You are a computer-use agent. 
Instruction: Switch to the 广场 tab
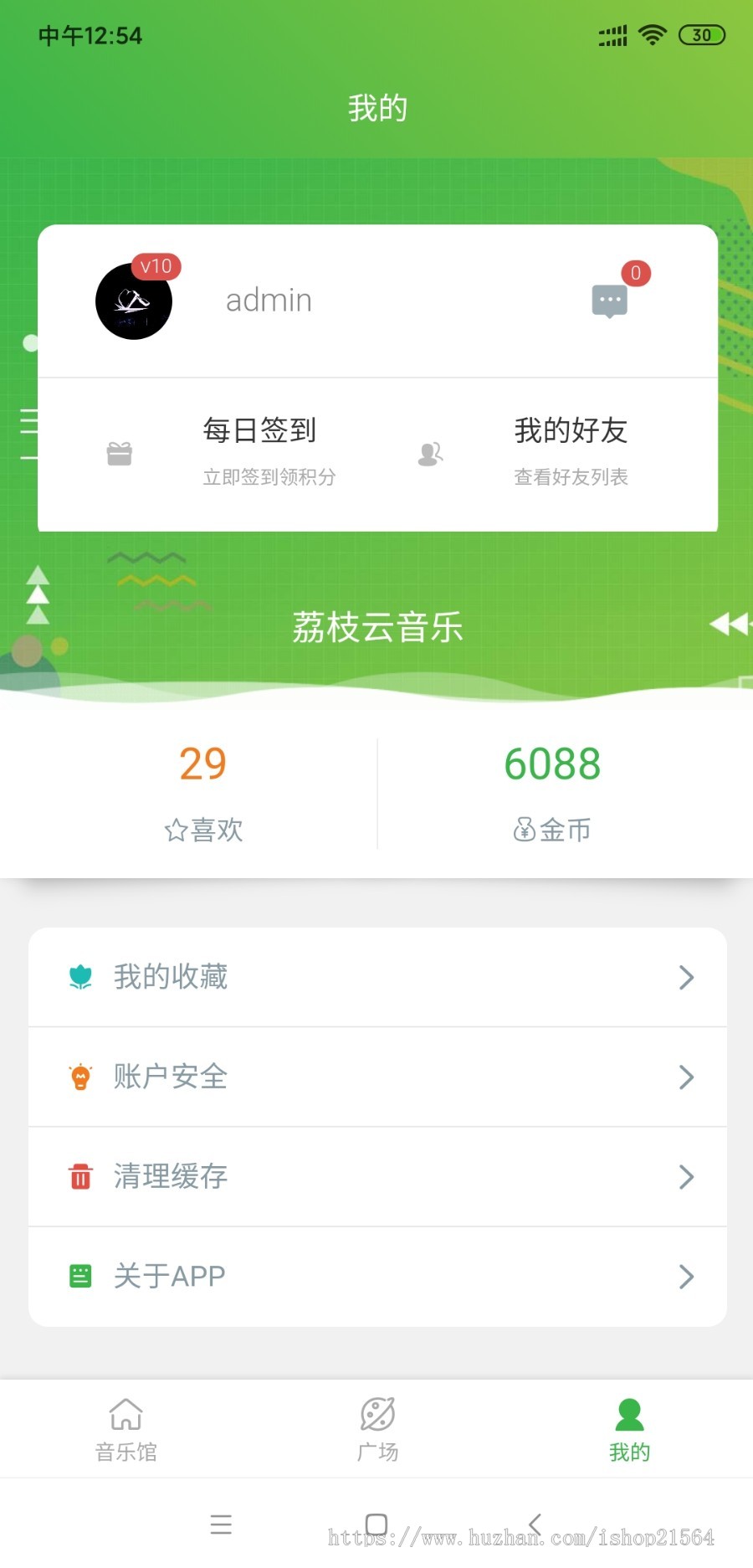[377, 1429]
